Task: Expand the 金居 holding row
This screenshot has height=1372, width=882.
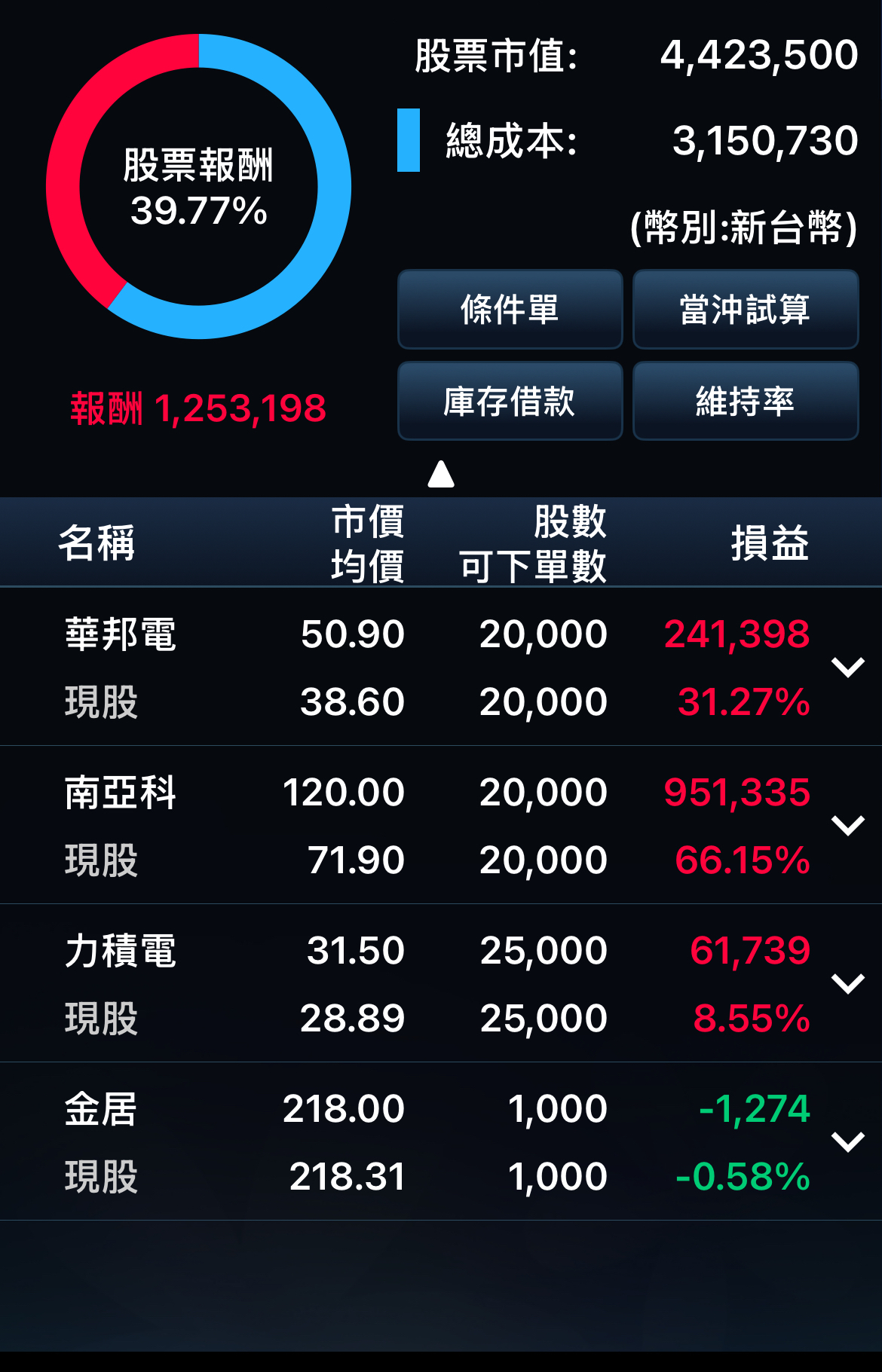Action: click(x=847, y=1142)
